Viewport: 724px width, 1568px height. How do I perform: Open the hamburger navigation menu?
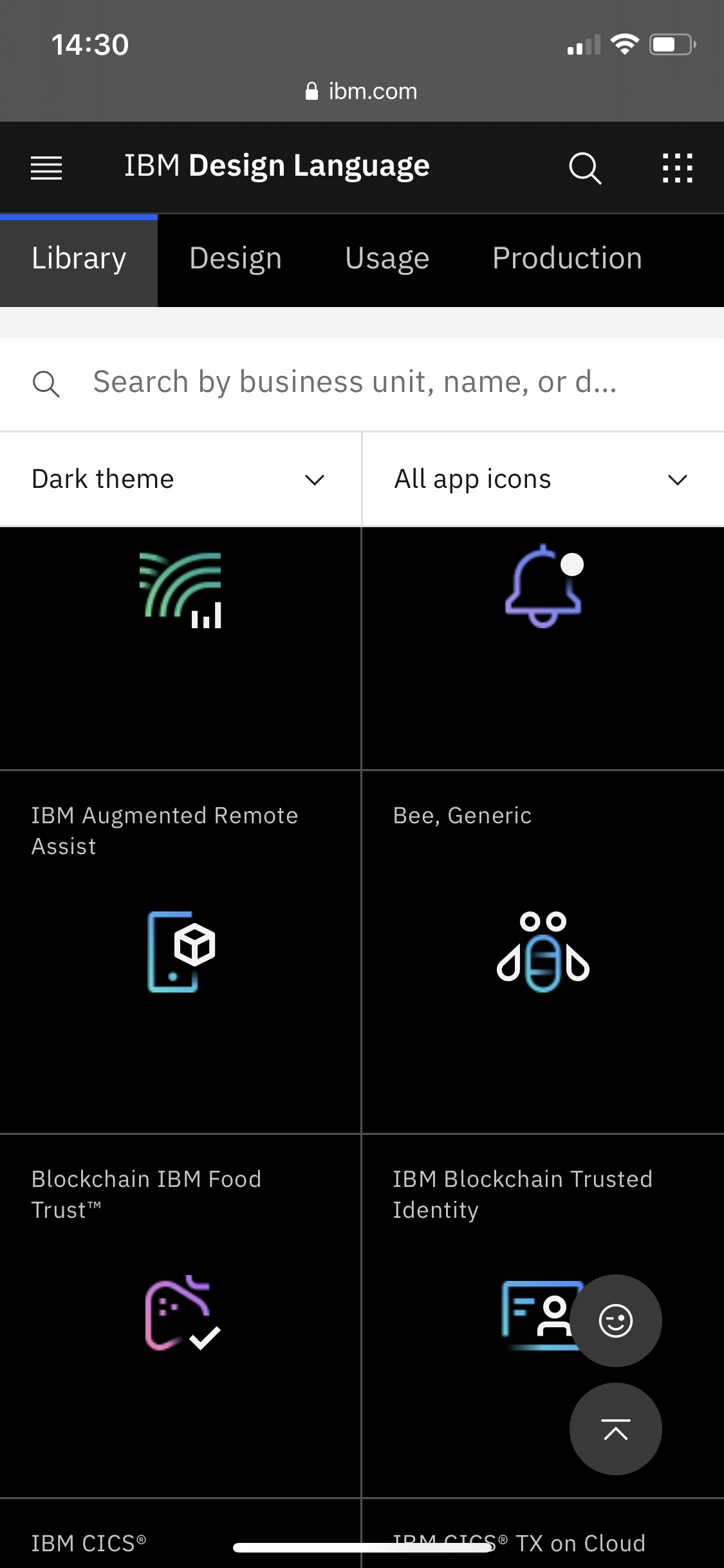(x=46, y=168)
